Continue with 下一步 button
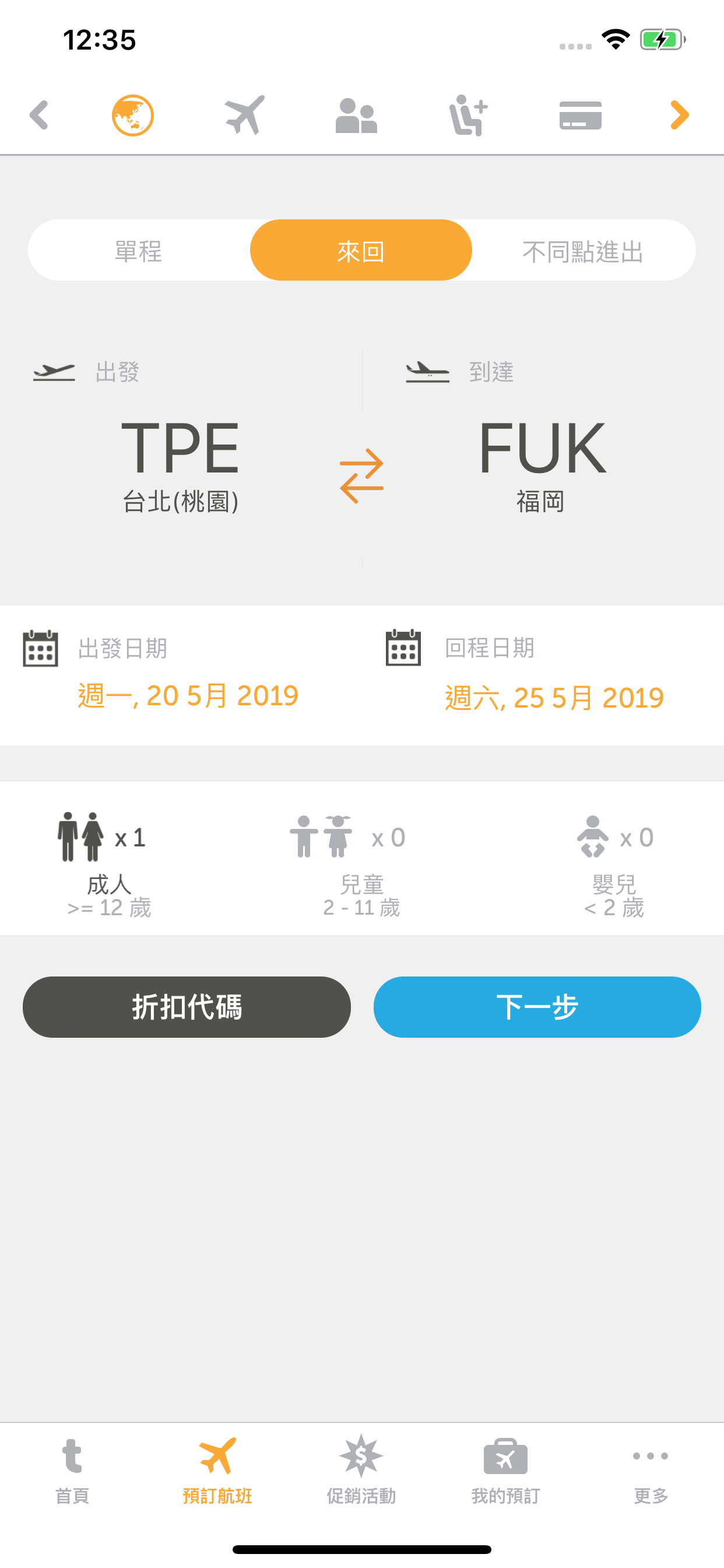Viewport: 724px width, 1568px height. tap(537, 1007)
